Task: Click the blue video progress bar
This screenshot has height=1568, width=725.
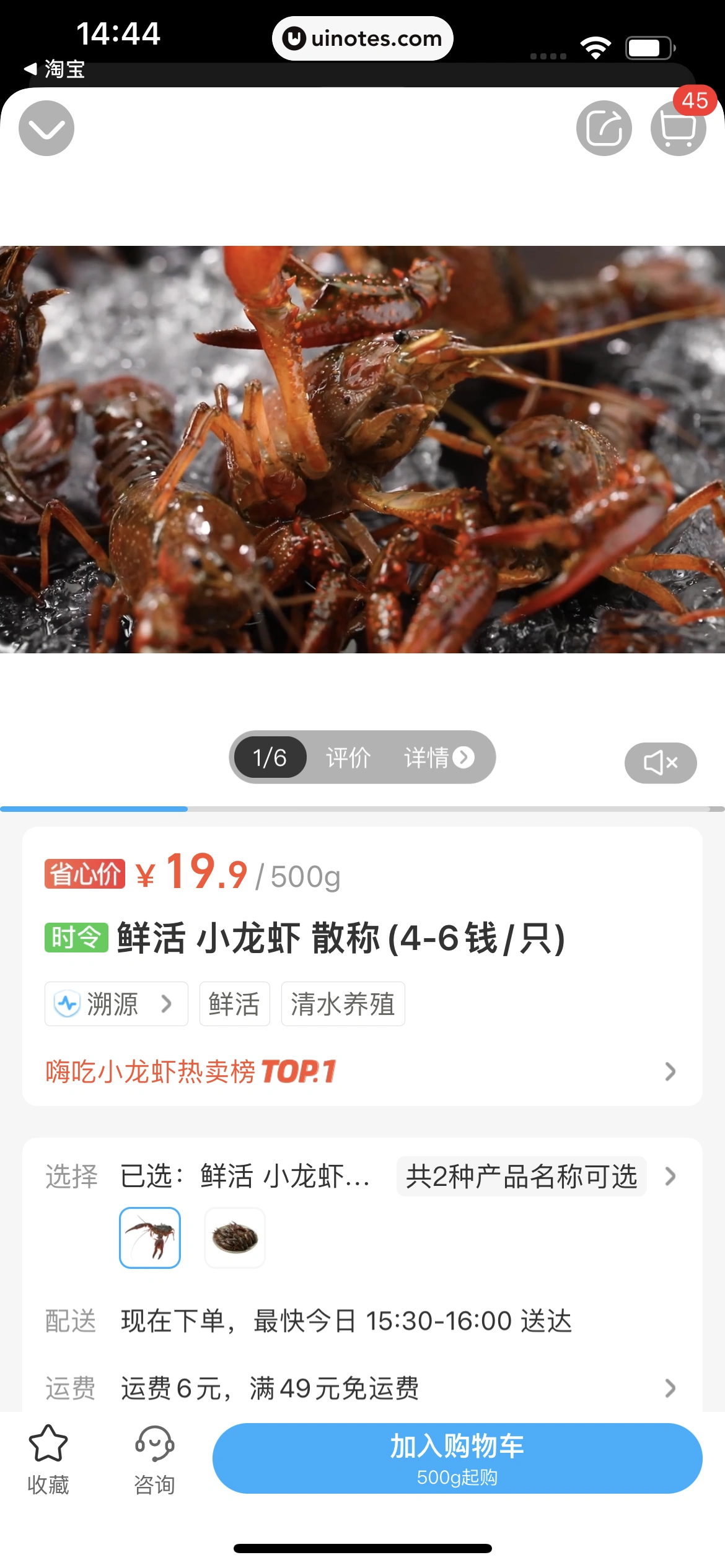Action: [93, 808]
